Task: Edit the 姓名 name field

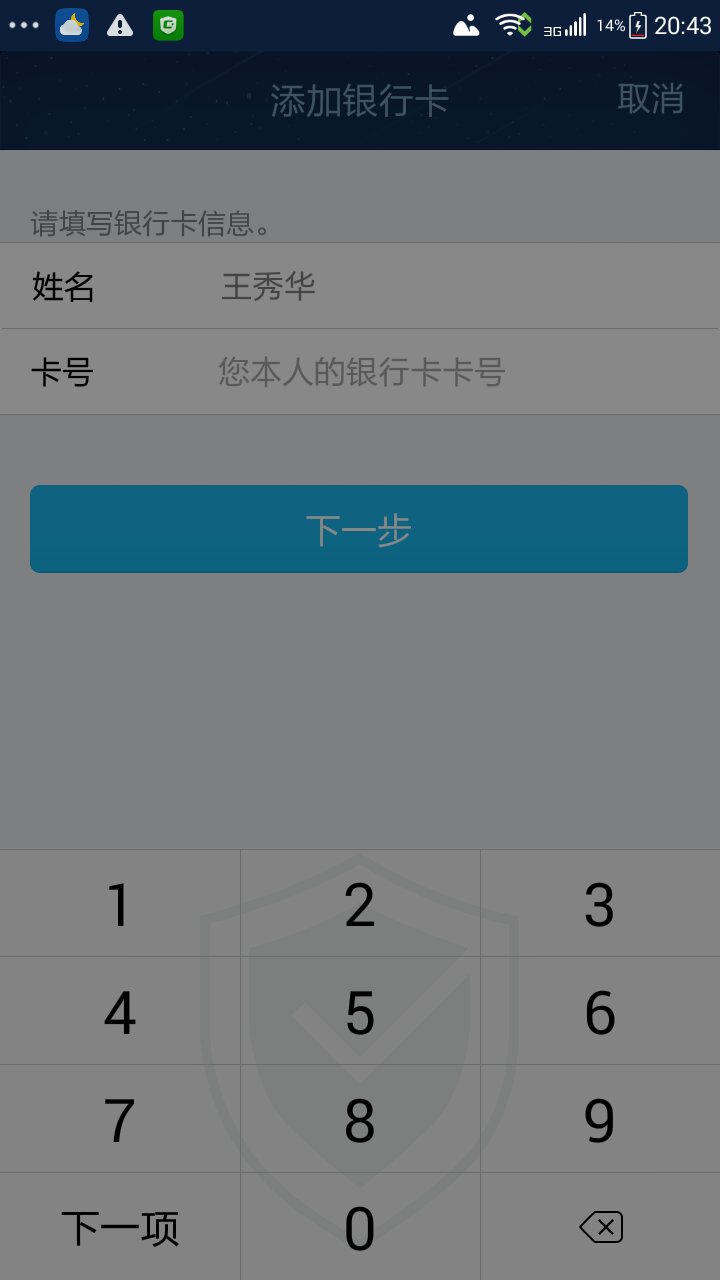Action: [360, 286]
